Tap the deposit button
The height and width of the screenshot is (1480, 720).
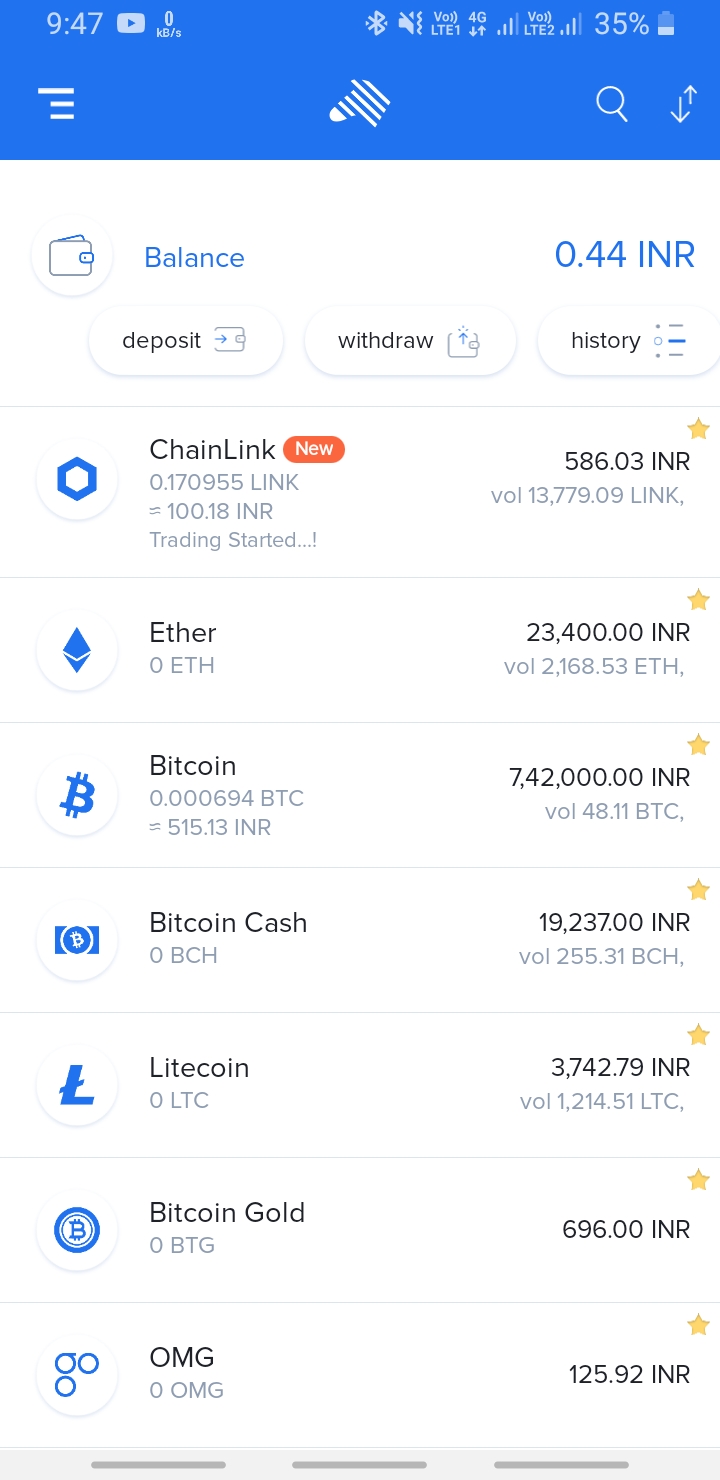pyautogui.click(x=185, y=341)
